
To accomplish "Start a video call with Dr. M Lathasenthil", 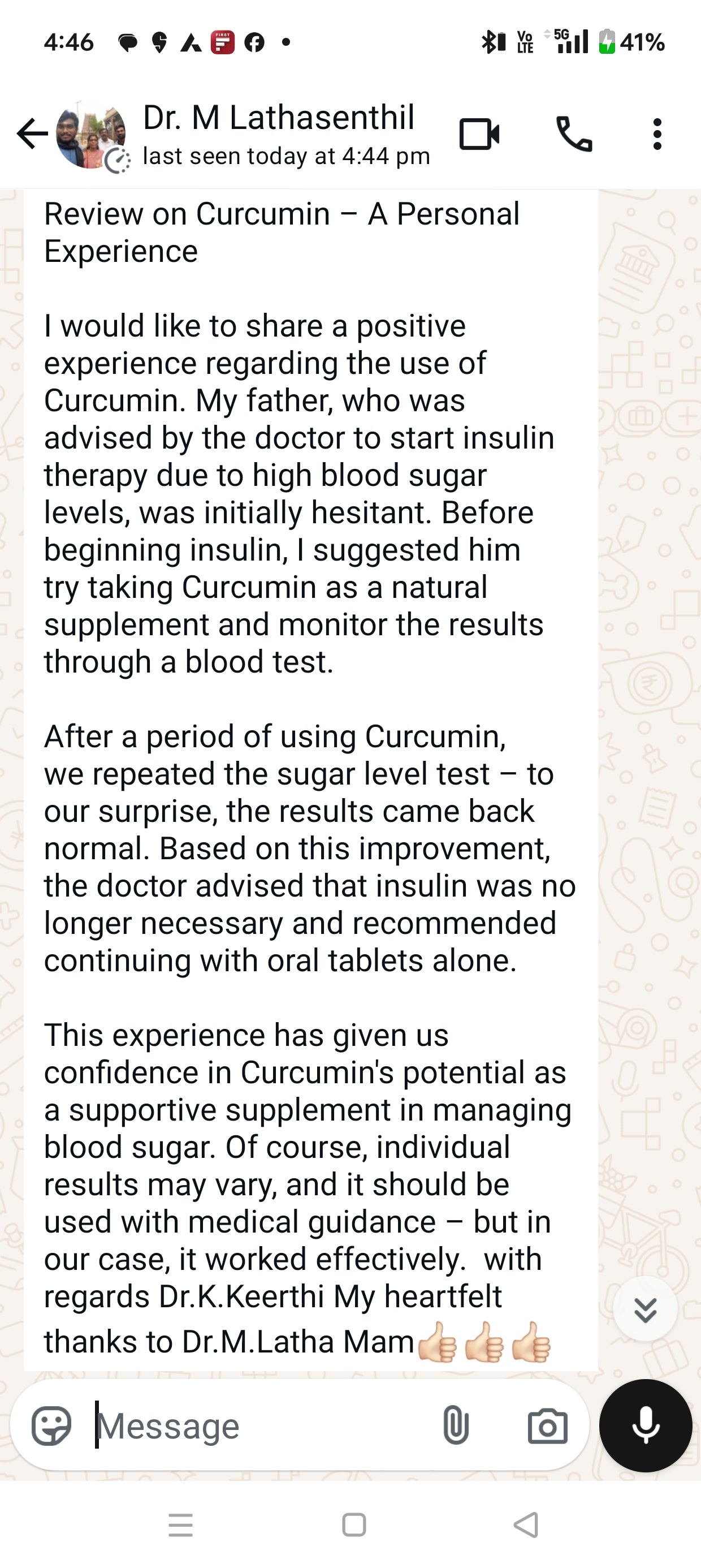I will pyautogui.click(x=479, y=134).
